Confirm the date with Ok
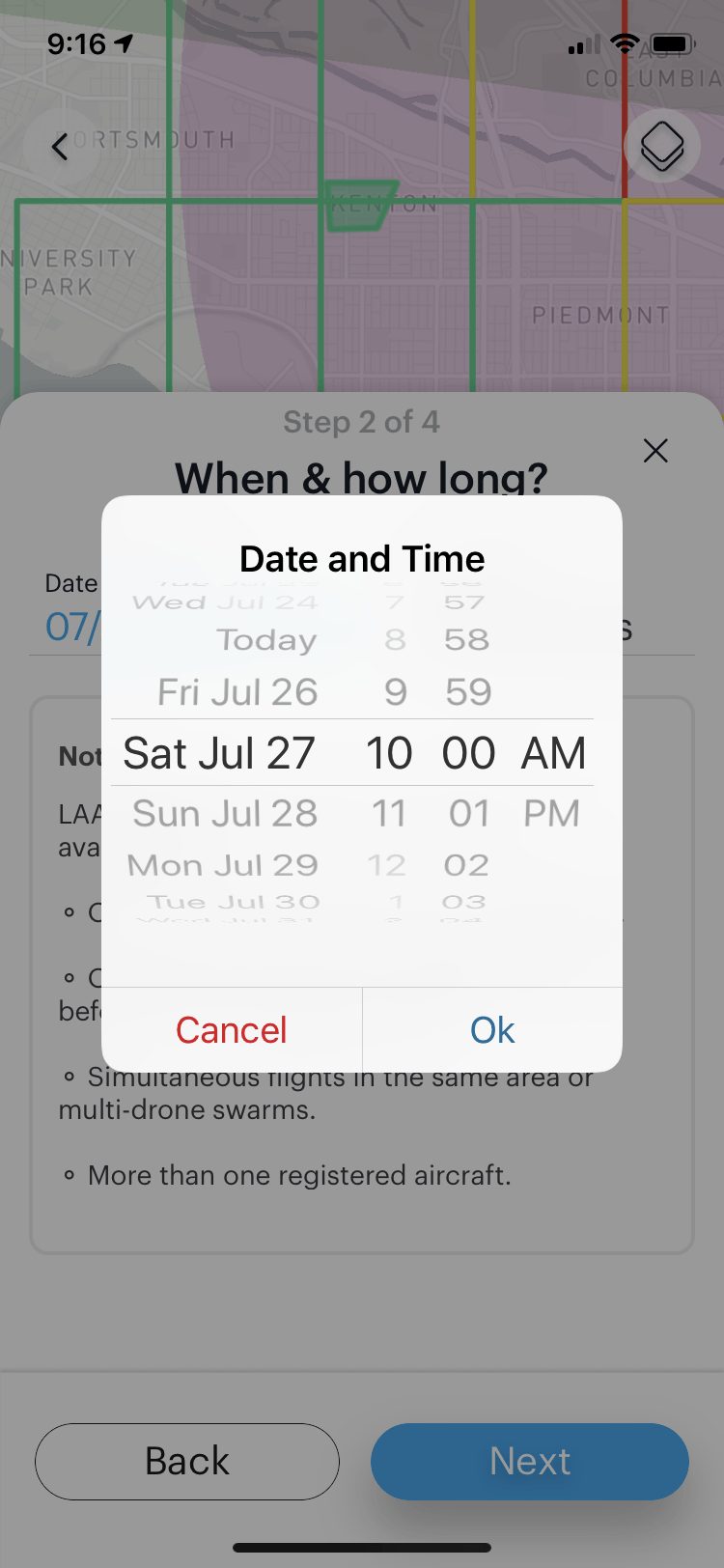Viewport: 724px width, 1568px height. tap(492, 1029)
